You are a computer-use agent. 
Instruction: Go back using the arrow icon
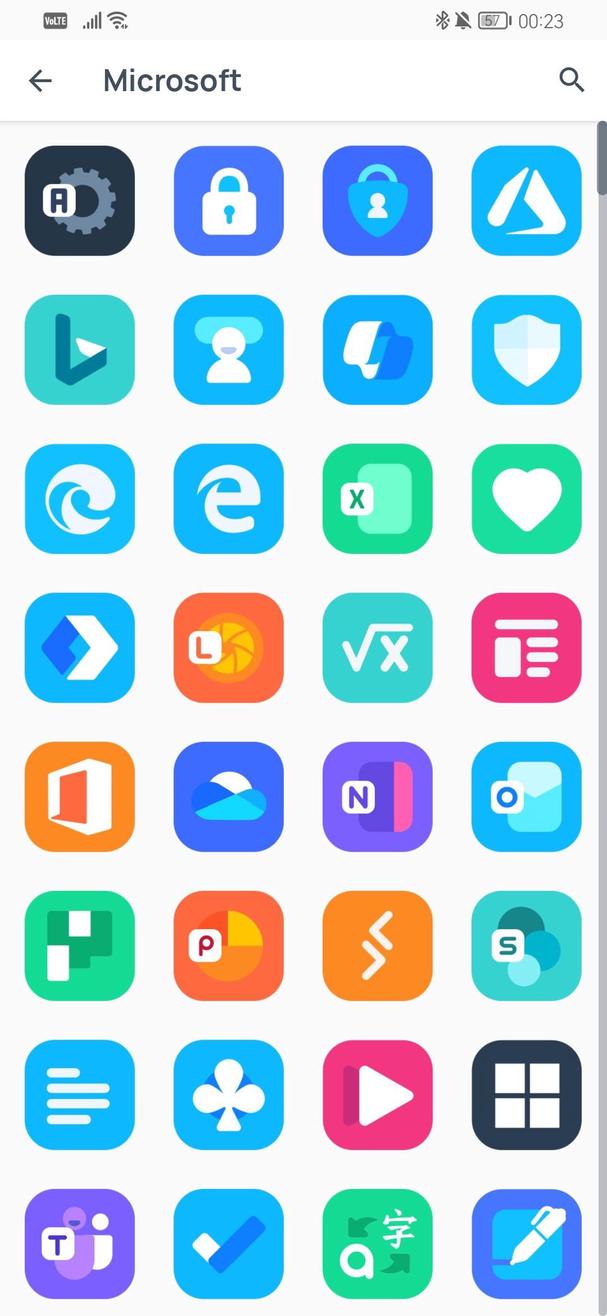tap(40, 81)
